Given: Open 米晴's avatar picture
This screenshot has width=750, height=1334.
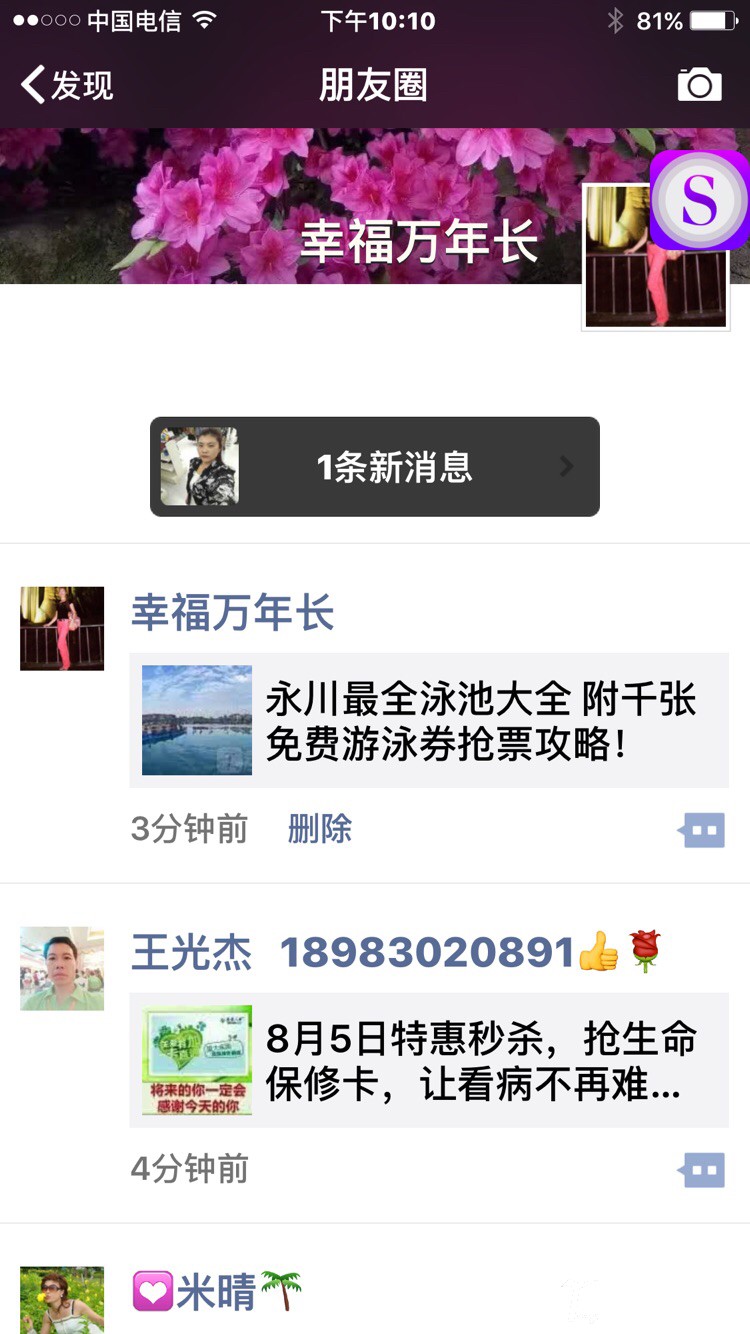Looking at the screenshot, I should click(62, 1300).
